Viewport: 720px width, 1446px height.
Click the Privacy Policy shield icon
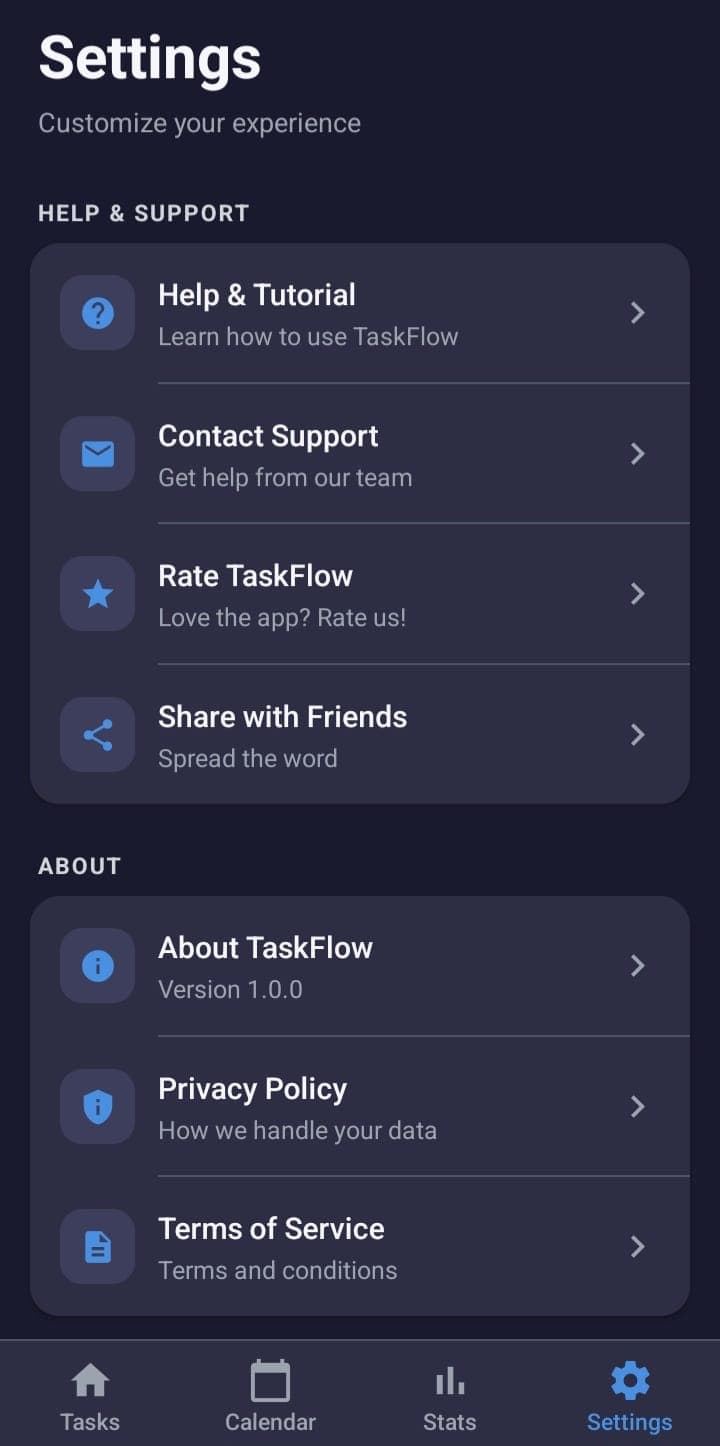[97, 1106]
